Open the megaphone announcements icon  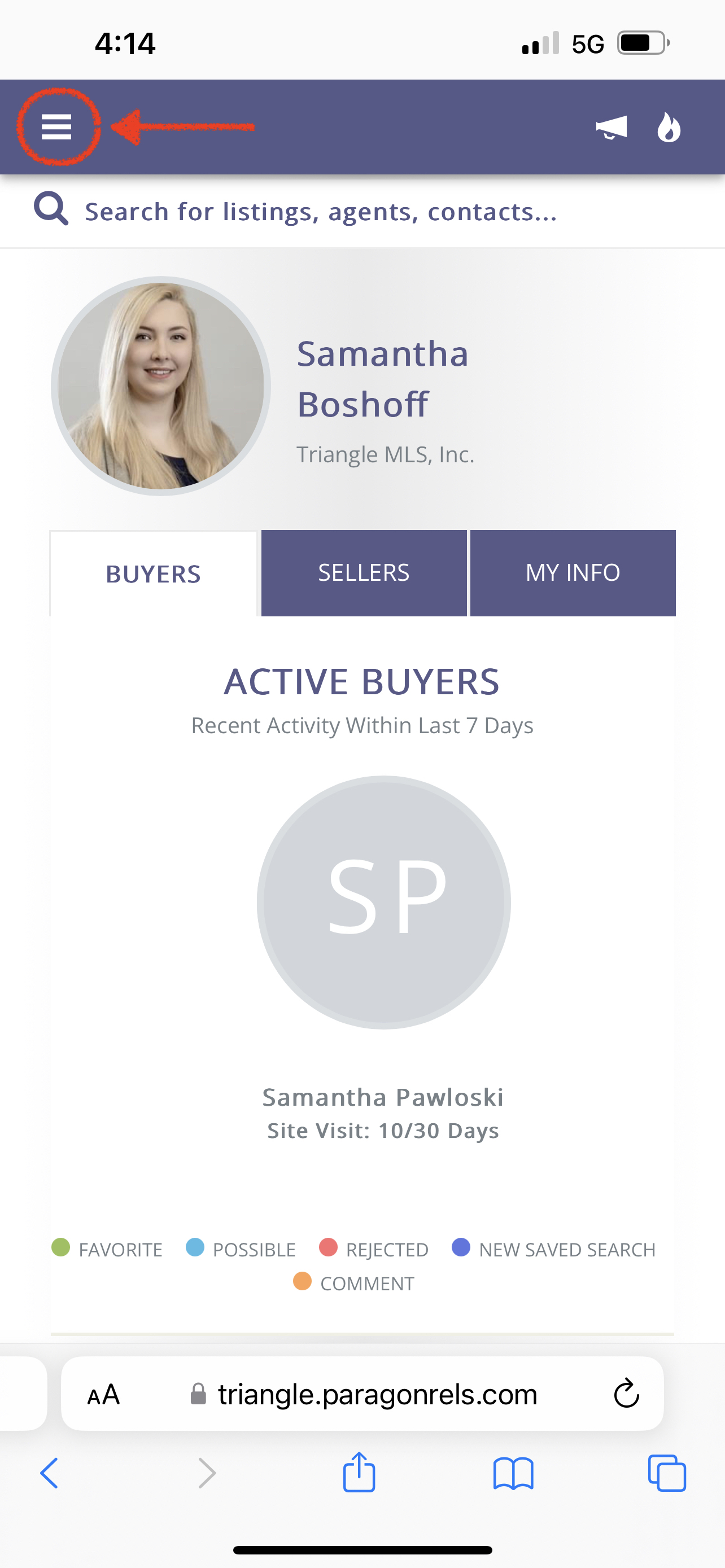pyautogui.click(x=611, y=127)
